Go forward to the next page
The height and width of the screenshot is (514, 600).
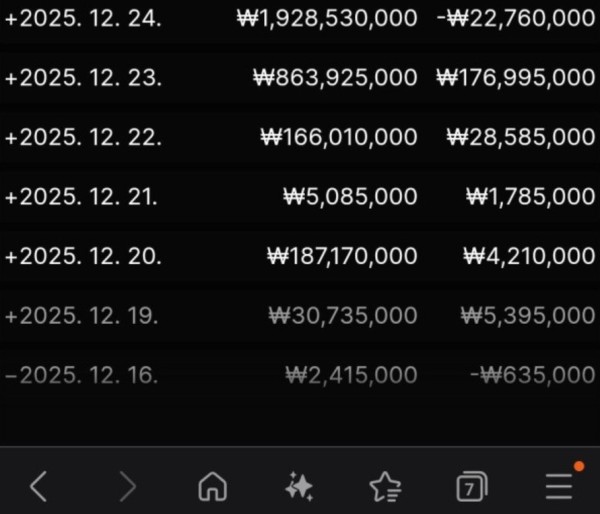tap(127, 486)
